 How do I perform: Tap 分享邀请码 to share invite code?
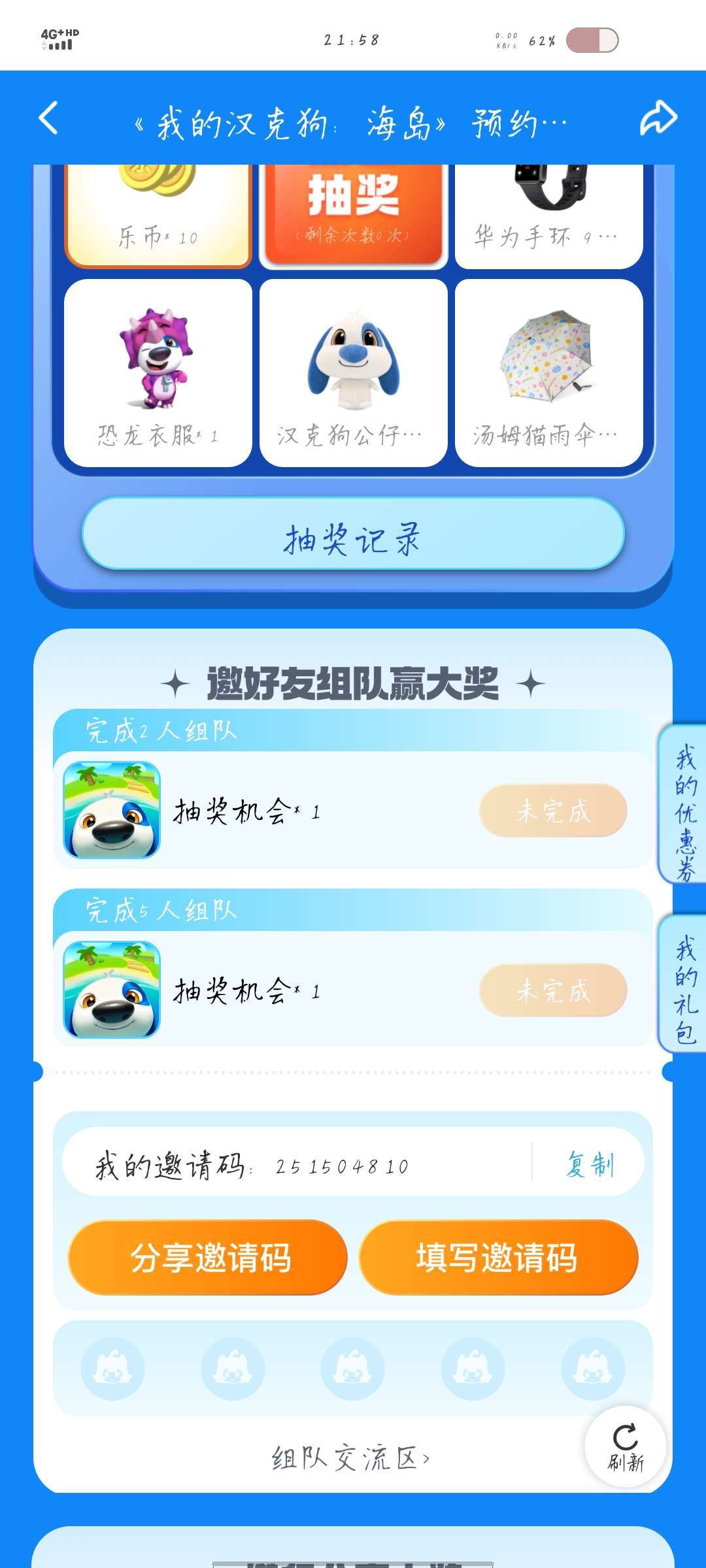208,1257
